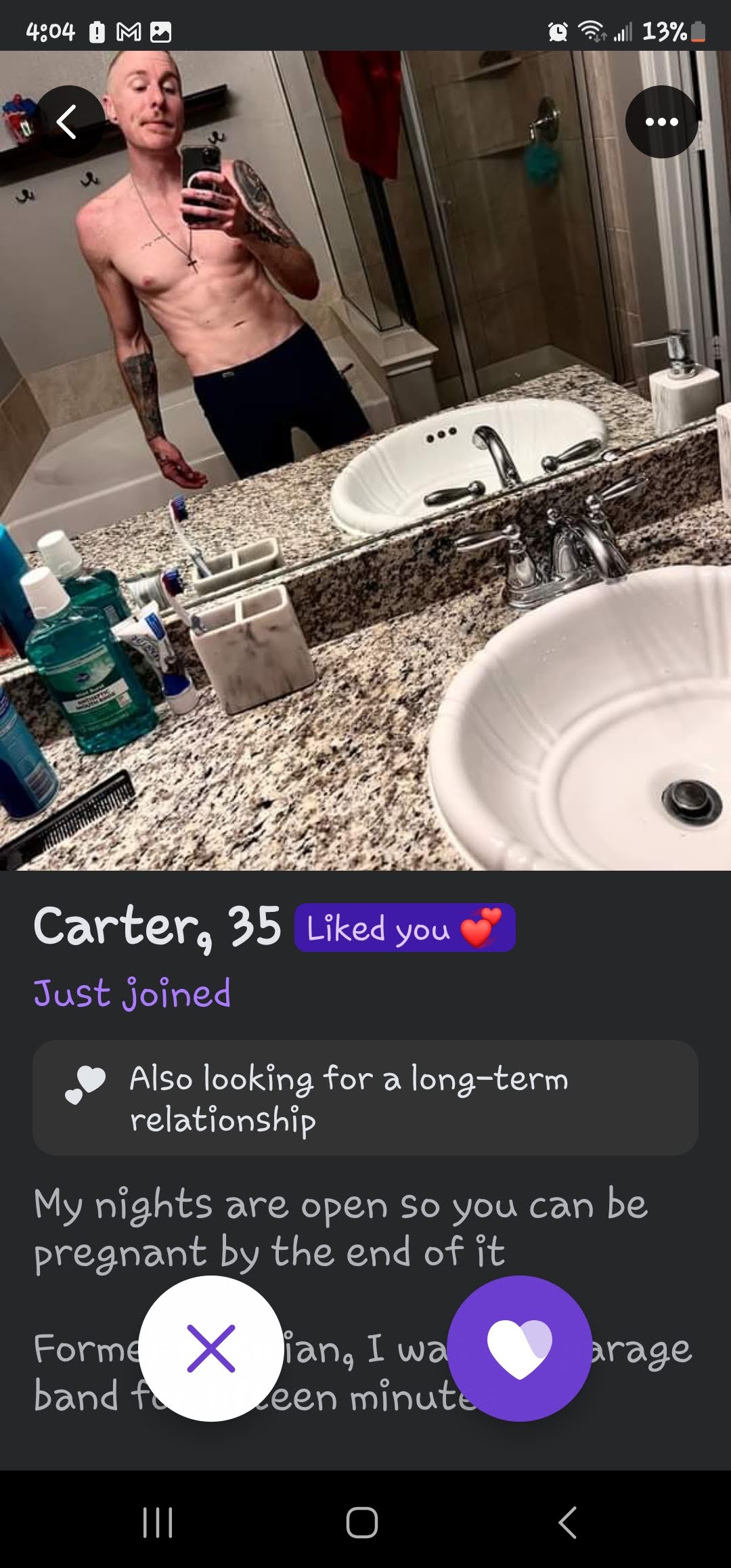
Task: Open recent apps from navigation bar
Action: pyautogui.click(x=158, y=1523)
